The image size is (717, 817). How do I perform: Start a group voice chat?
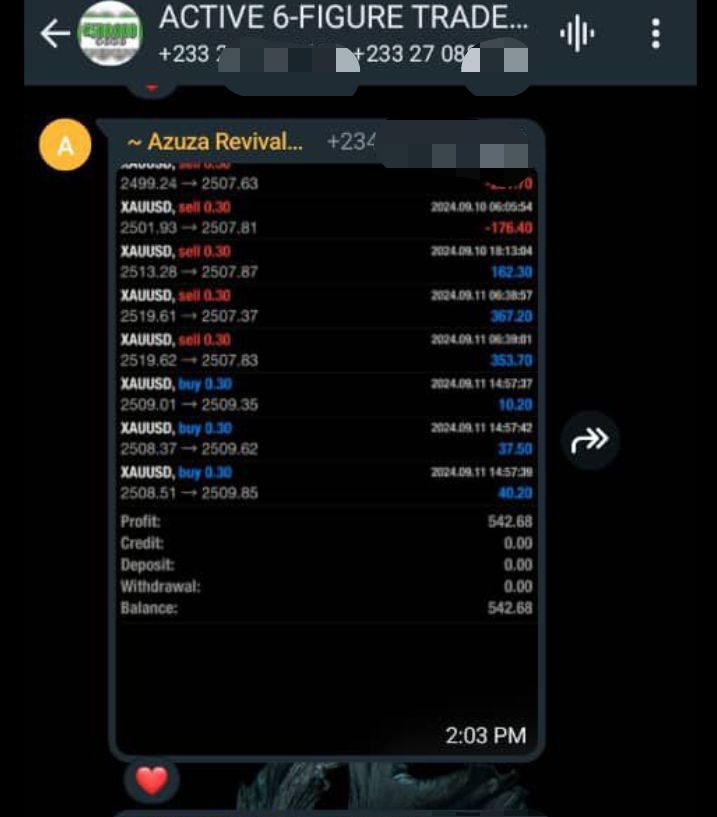point(577,35)
